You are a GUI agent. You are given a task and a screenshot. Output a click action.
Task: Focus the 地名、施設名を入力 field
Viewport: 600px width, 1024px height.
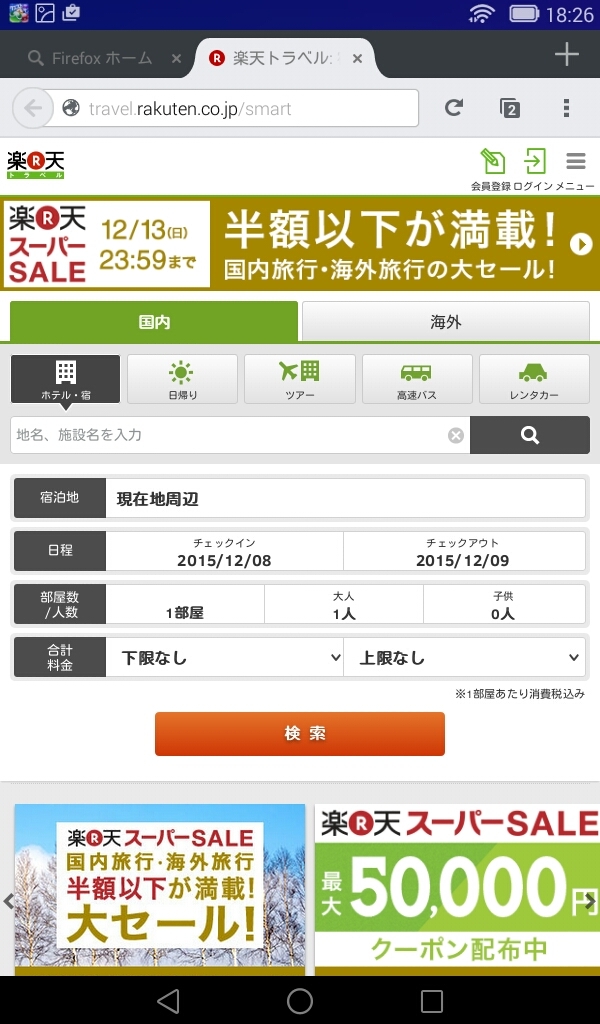[x=225, y=435]
